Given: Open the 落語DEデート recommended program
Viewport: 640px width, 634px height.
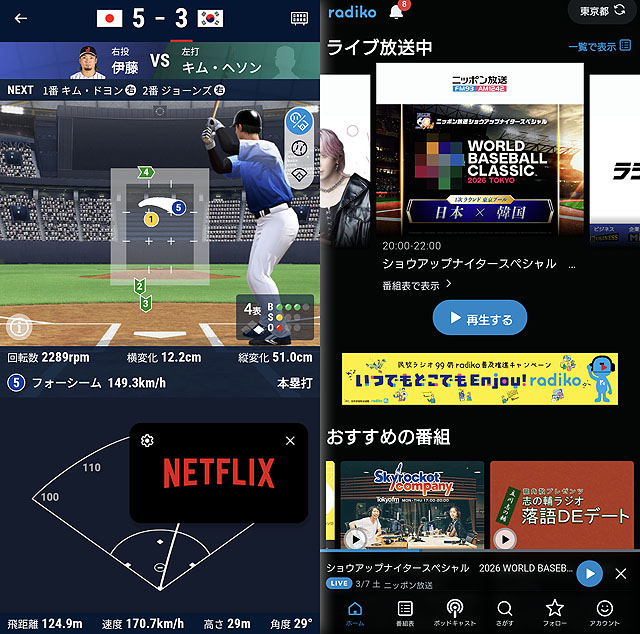Looking at the screenshot, I should [x=562, y=505].
